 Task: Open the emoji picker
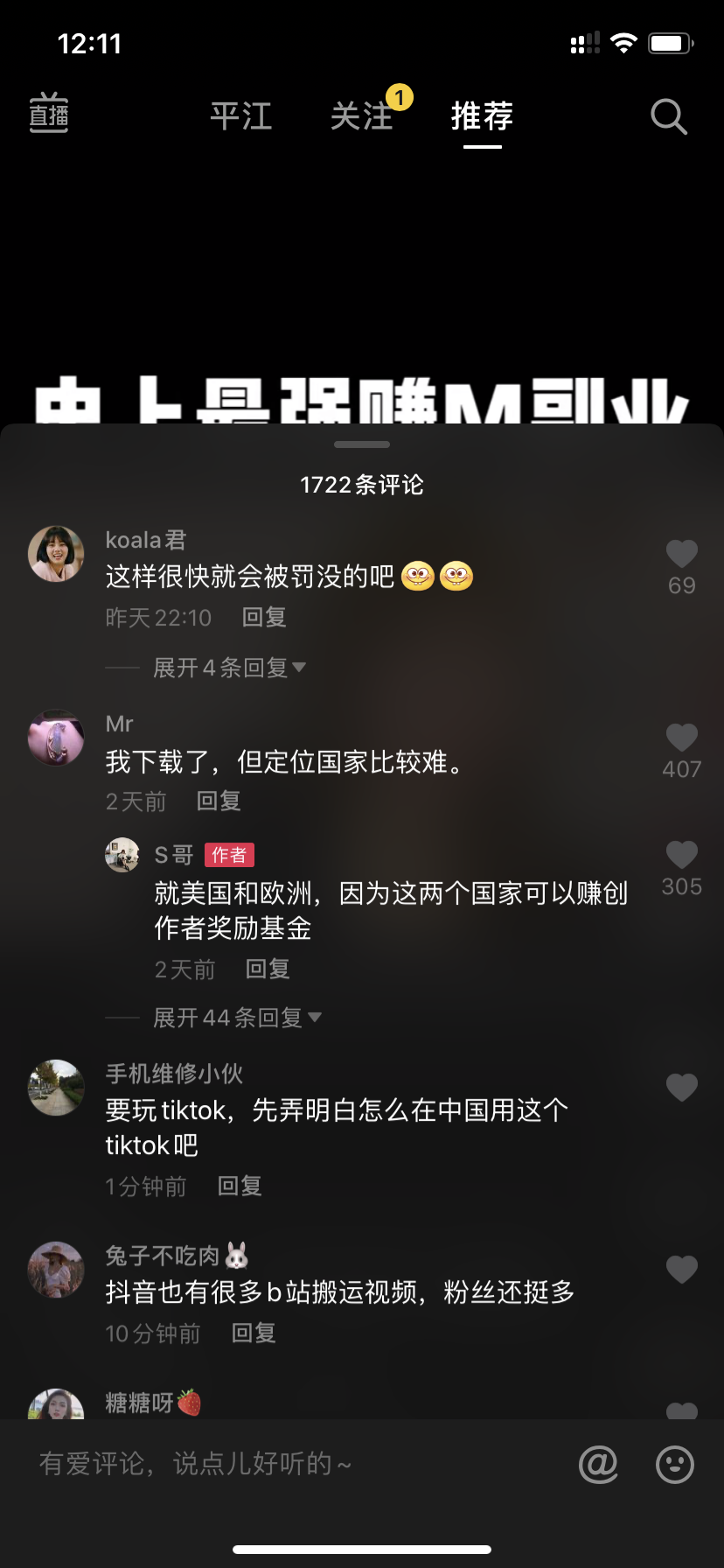[x=675, y=1464]
